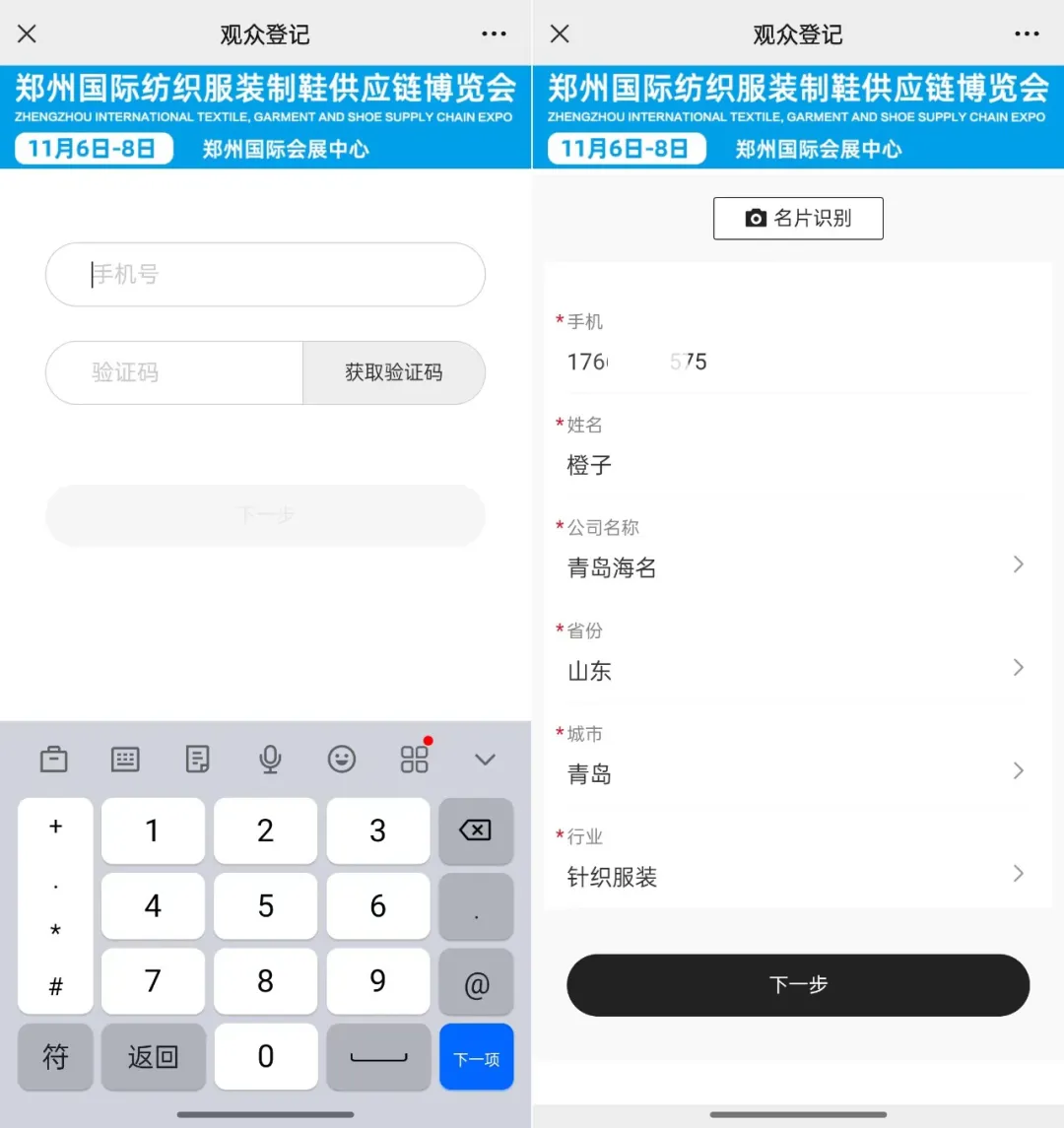Tap the 验证码 code input field
Image resolution: width=1064 pixels, height=1128 pixels.
tap(173, 372)
